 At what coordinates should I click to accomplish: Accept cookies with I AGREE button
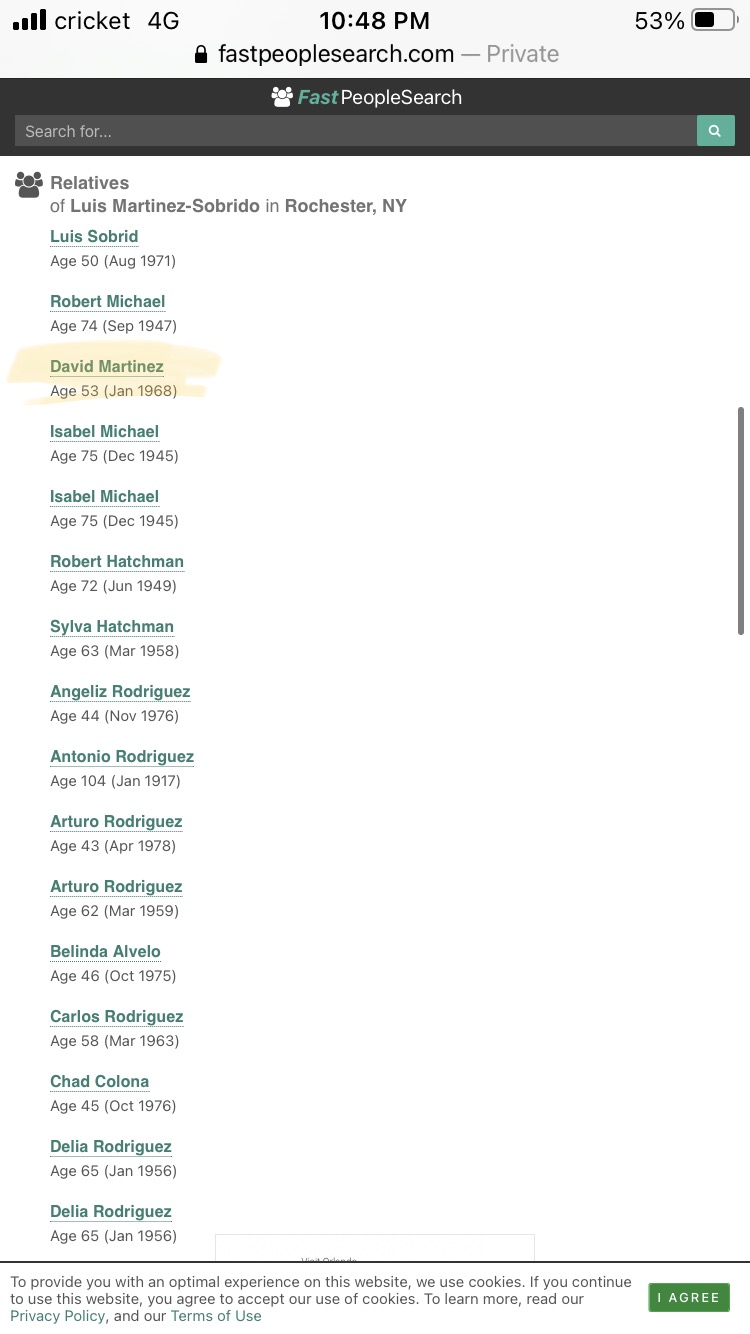689,1297
